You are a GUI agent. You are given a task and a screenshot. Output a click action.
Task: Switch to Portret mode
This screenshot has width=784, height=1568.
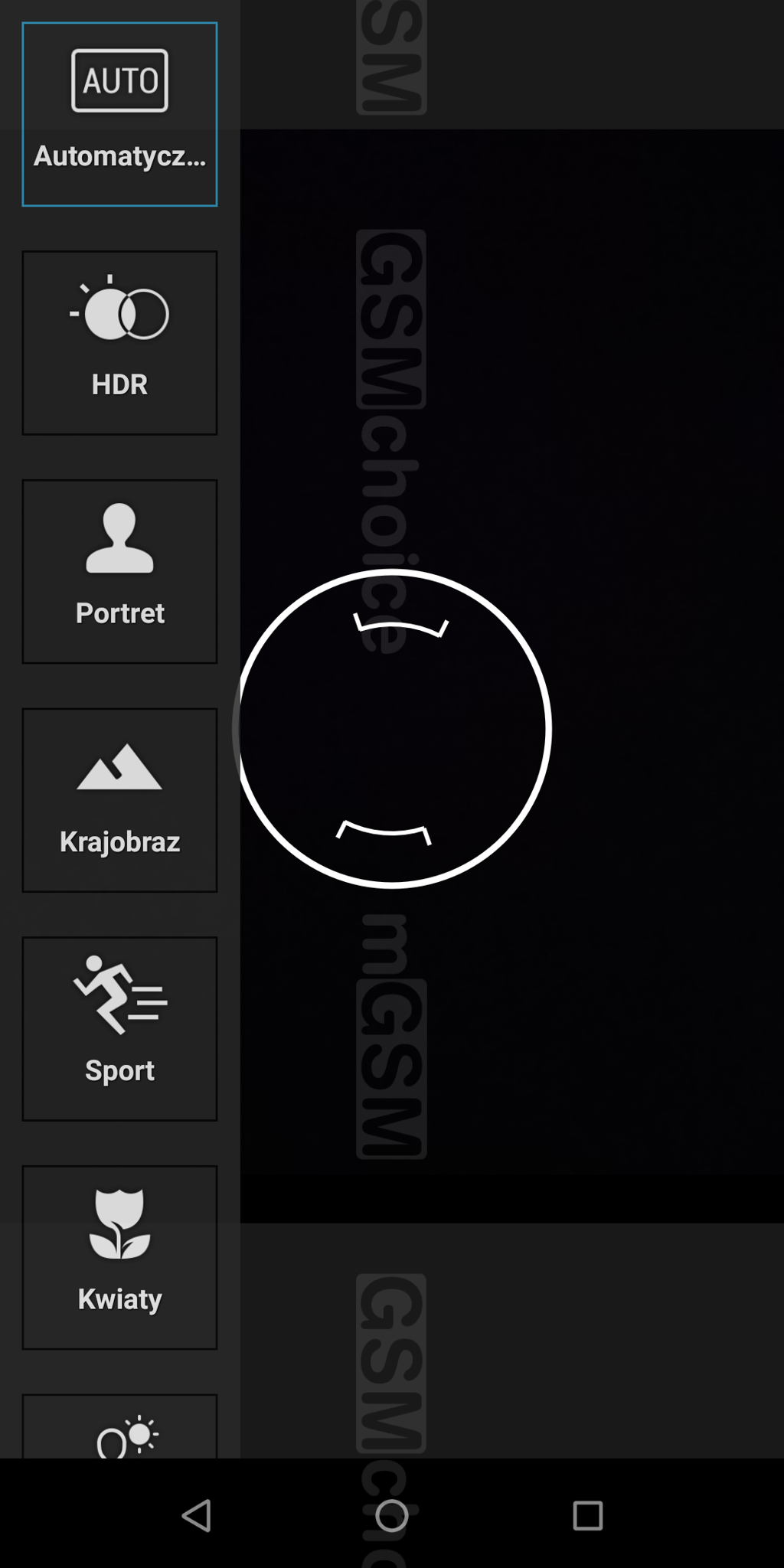(x=119, y=571)
